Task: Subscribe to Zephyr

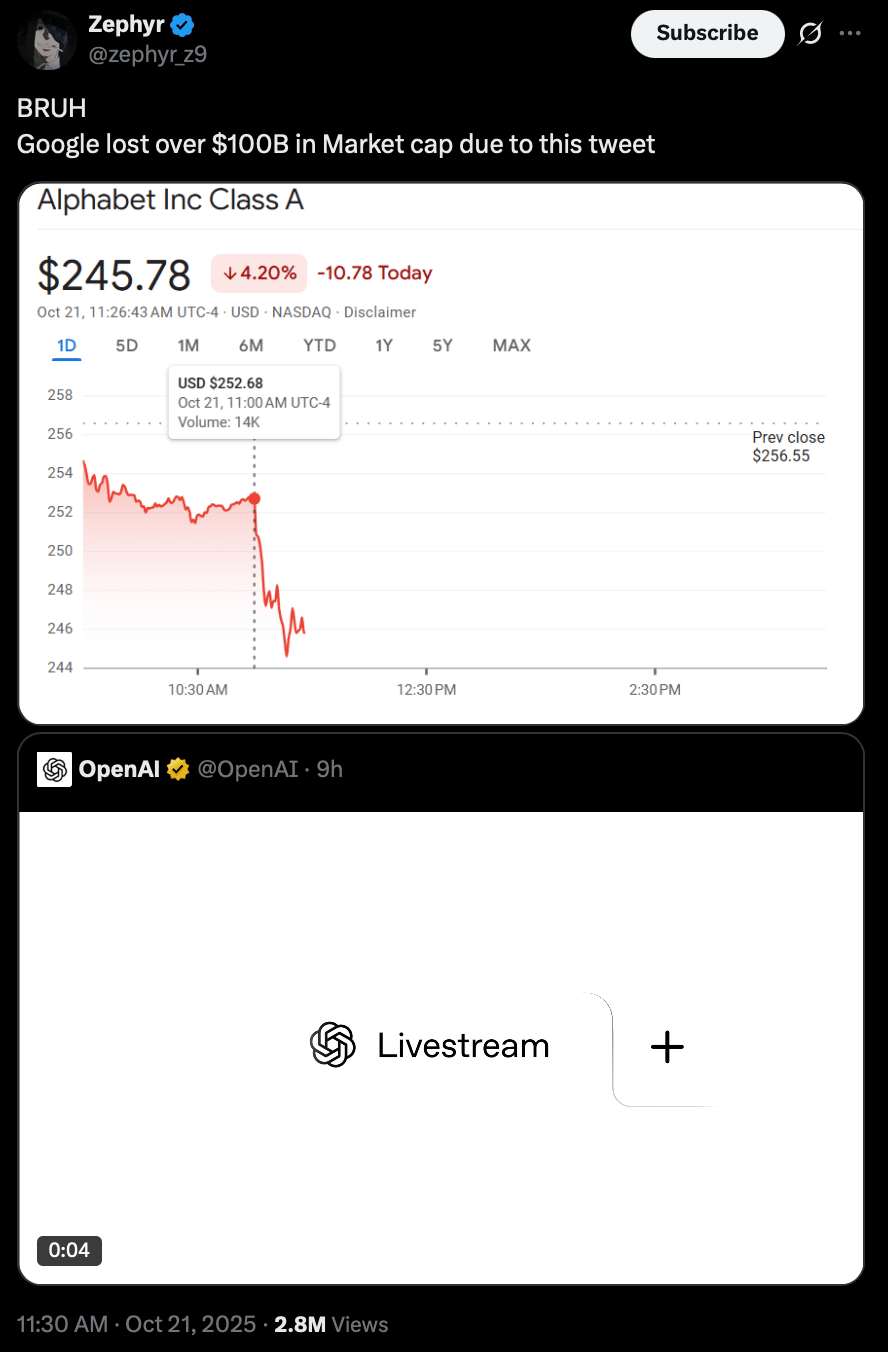Action: [707, 33]
